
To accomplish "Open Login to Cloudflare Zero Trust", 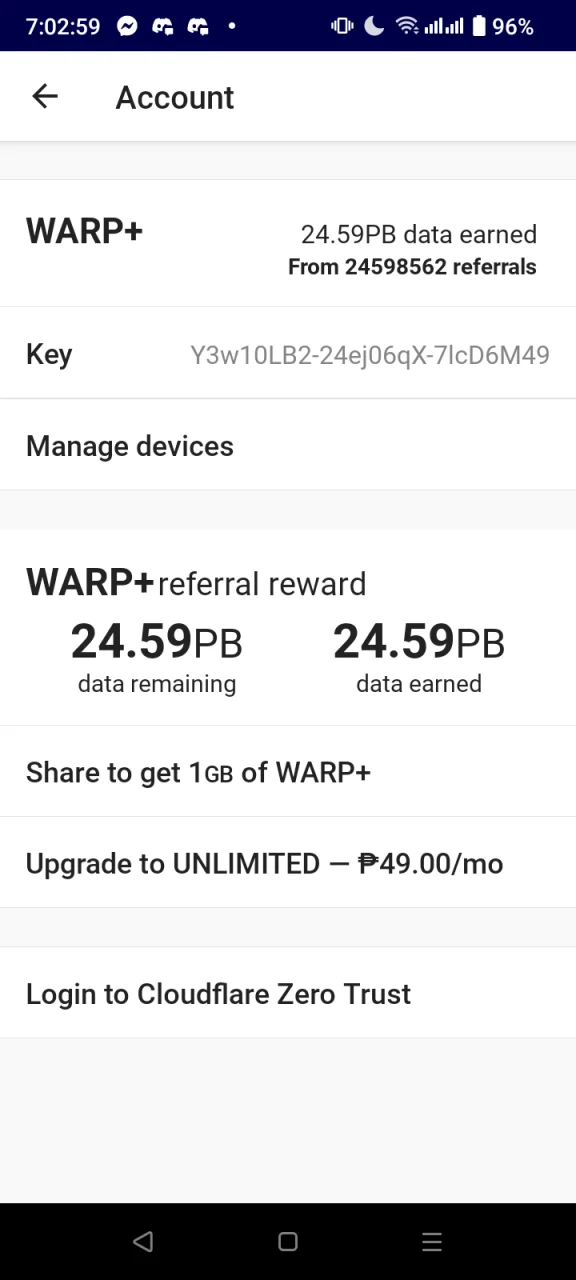I will [288, 993].
